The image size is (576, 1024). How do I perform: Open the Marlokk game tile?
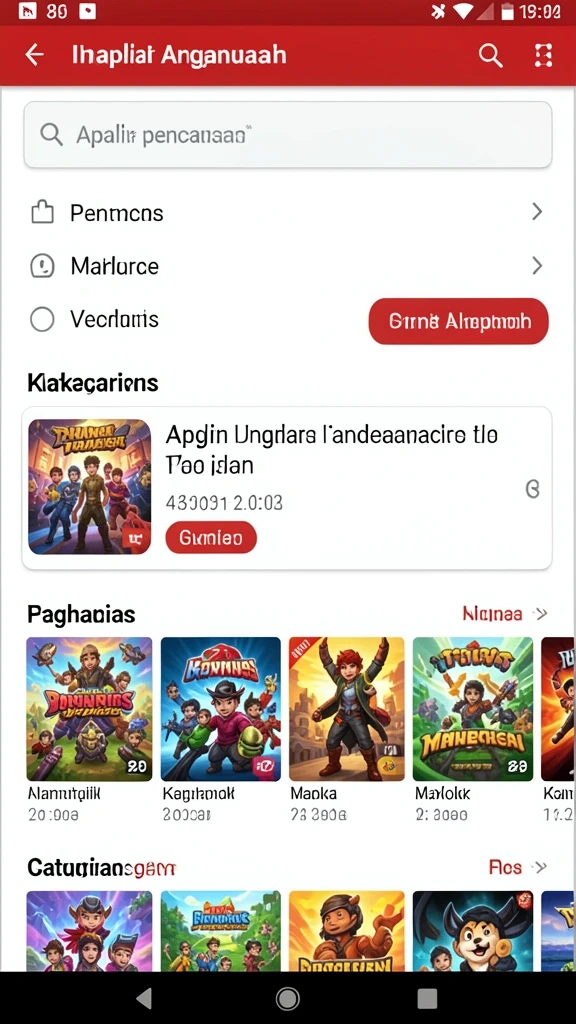click(x=473, y=729)
